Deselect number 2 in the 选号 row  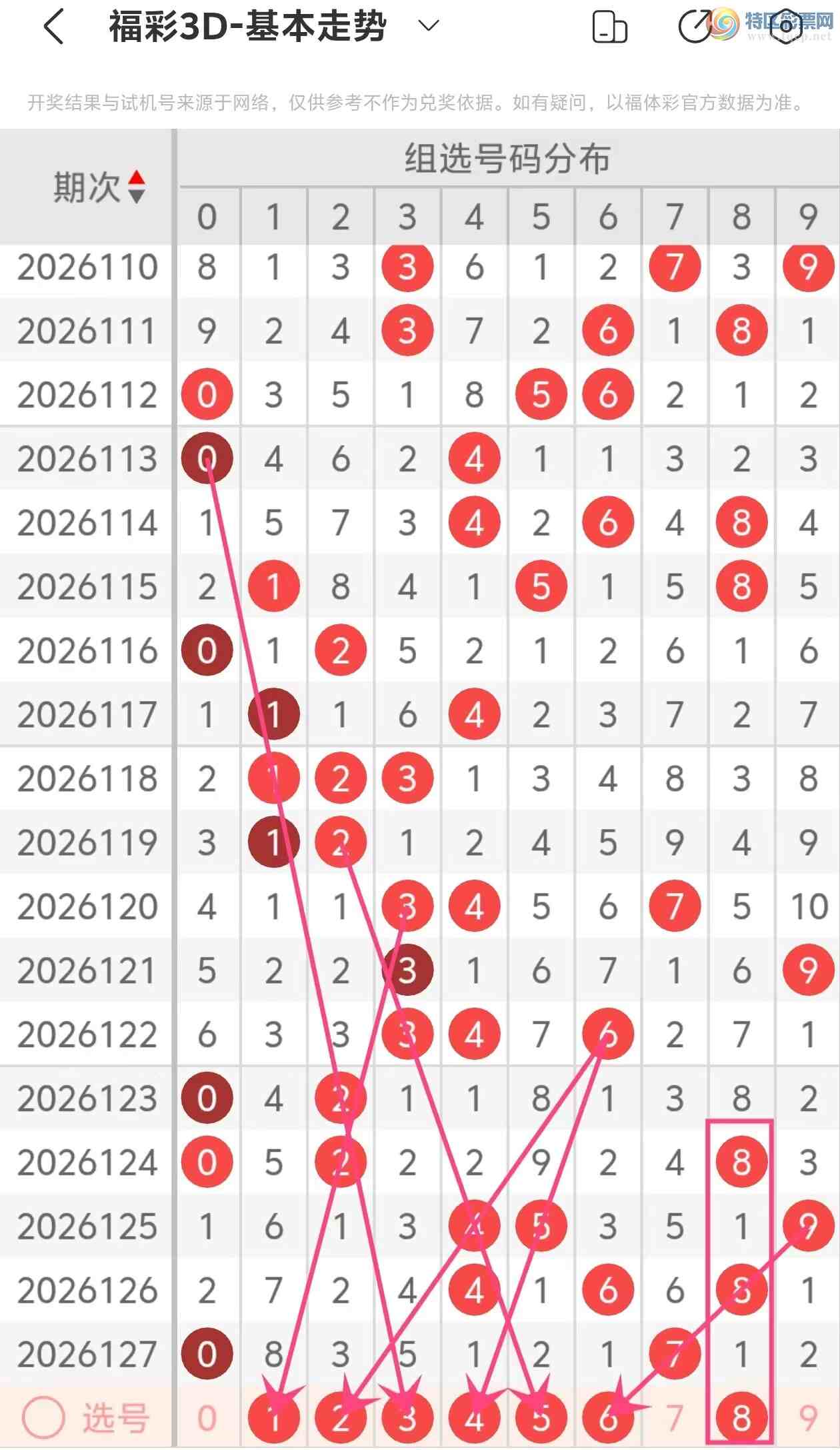point(341,1418)
